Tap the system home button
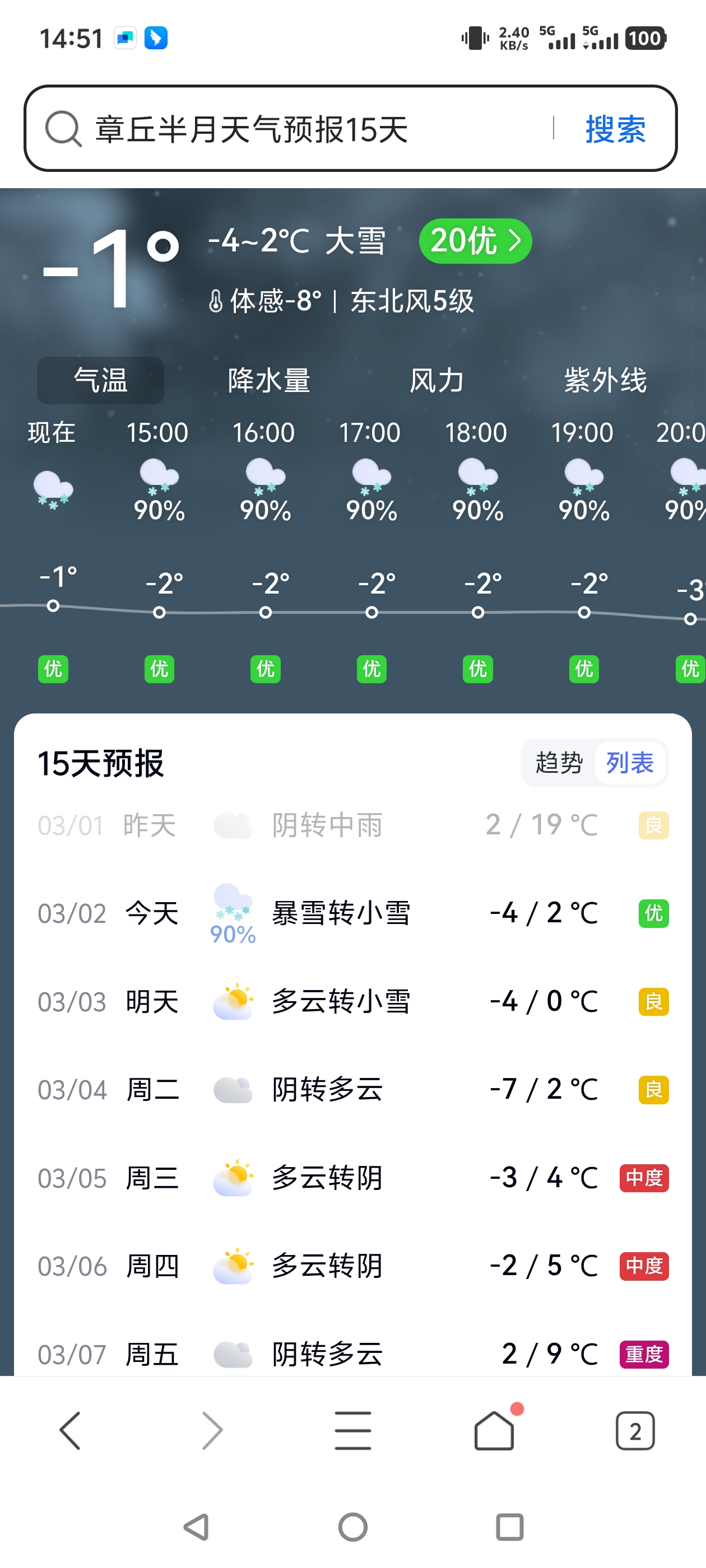 pyautogui.click(x=352, y=1527)
